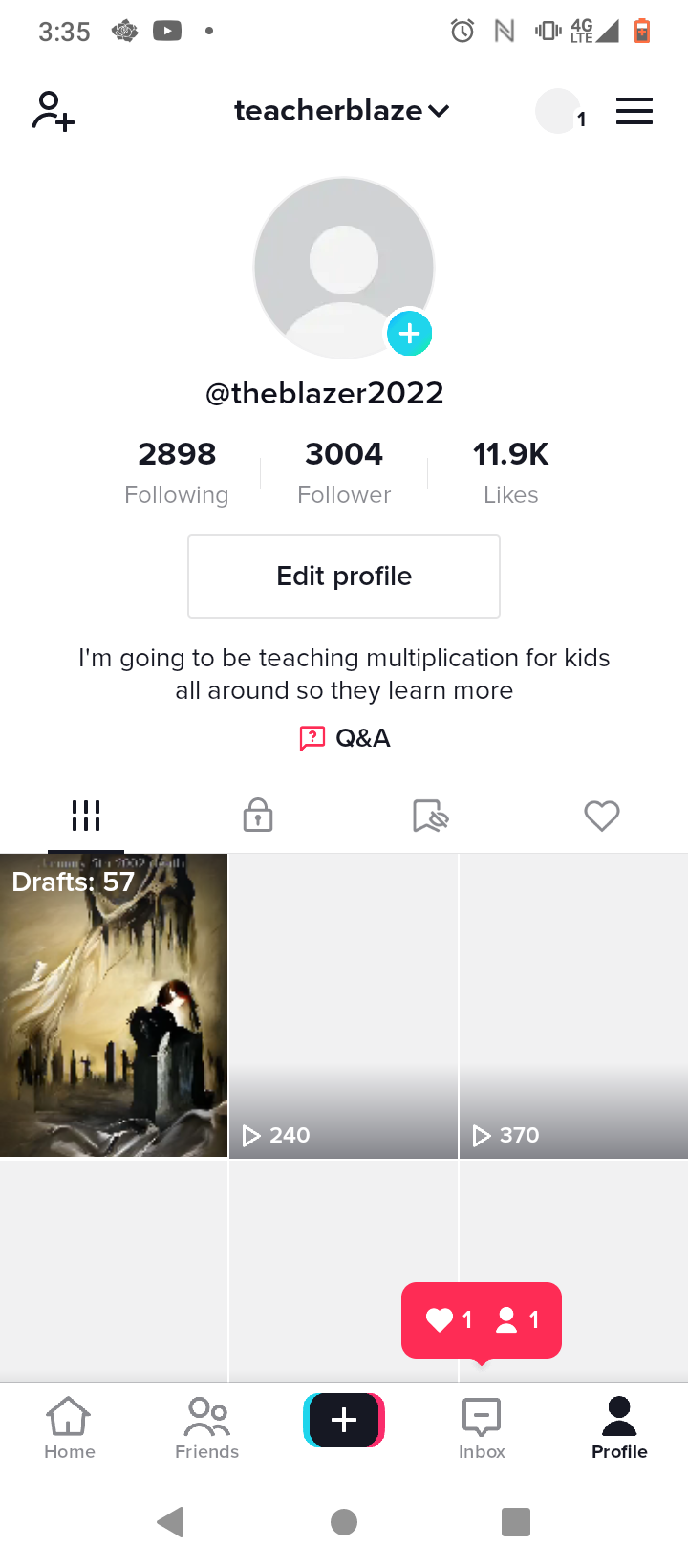688x1568 pixels.
Task: Open the hamburger menu
Action: pyautogui.click(x=634, y=111)
